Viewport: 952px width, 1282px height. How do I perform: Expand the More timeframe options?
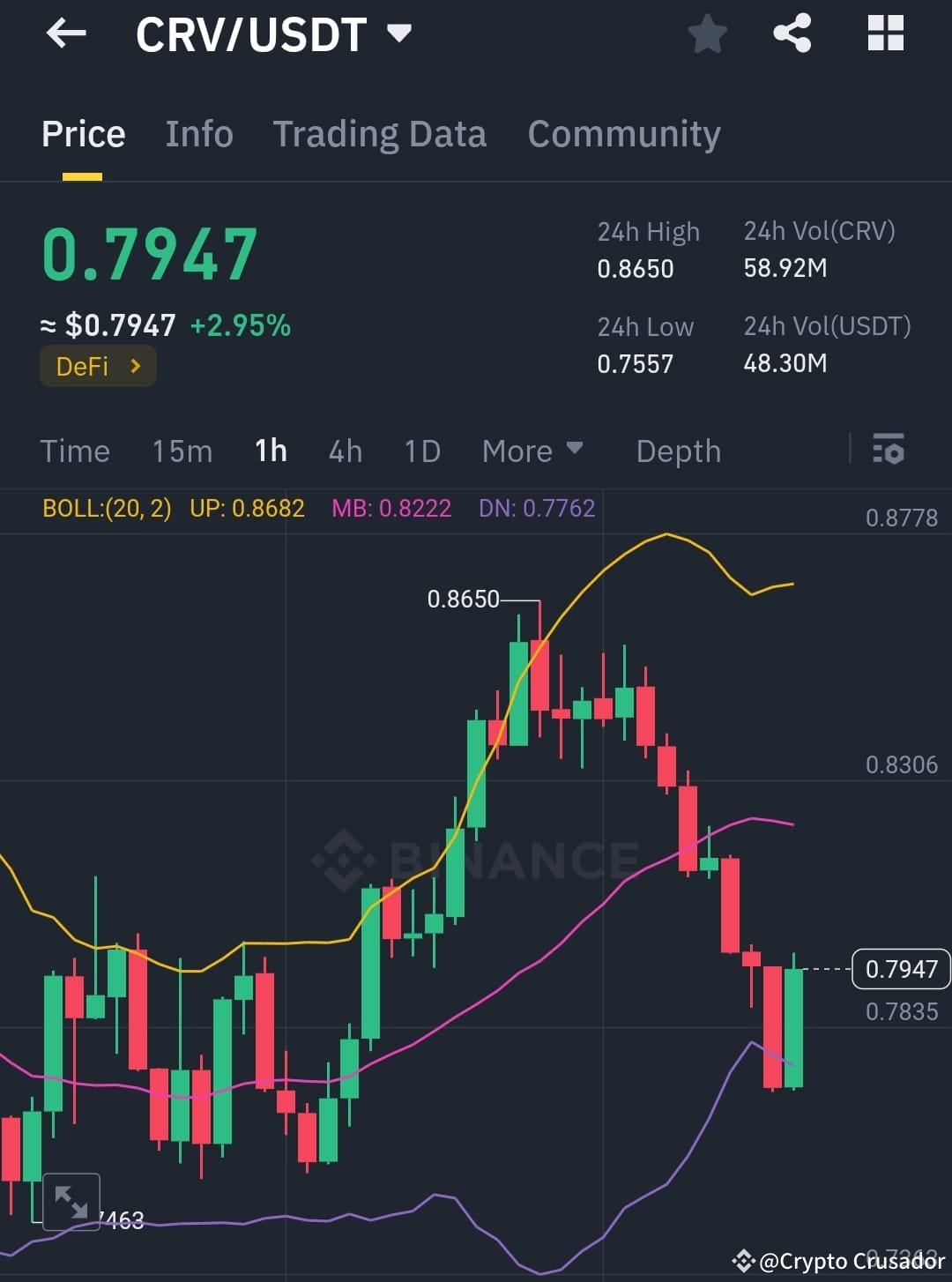coord(532,451)
